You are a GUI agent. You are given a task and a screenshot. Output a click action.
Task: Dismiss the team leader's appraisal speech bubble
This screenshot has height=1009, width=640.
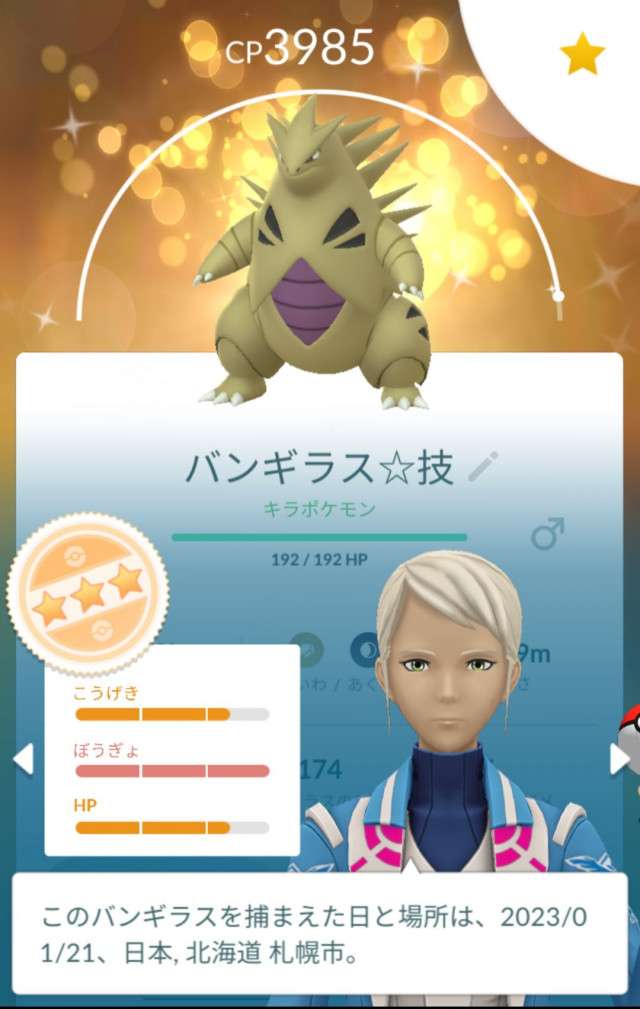click(319, 932)
